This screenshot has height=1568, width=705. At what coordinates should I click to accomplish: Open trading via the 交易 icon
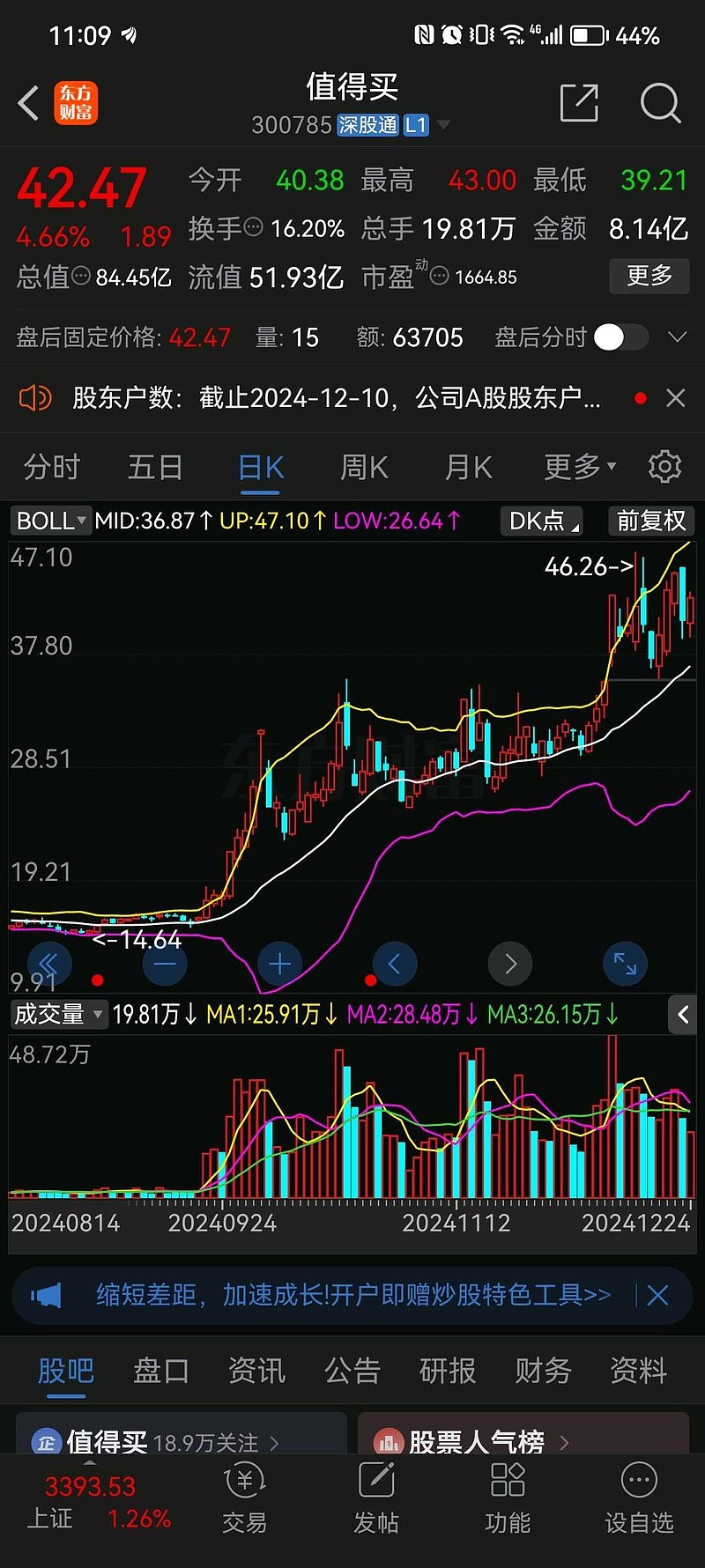click(x=244, y=1498)
